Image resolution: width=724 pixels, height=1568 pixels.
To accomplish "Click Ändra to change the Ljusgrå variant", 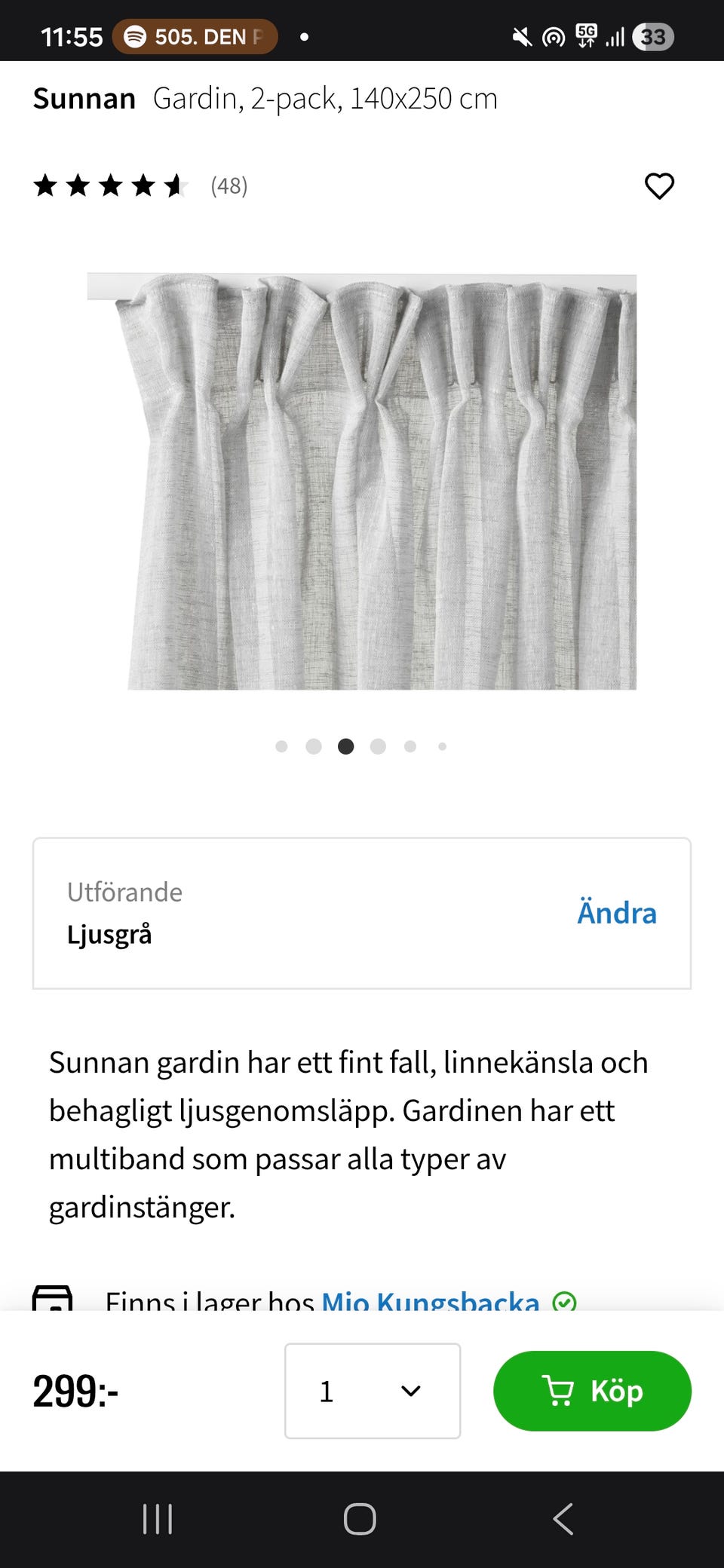I will [x=617, y=912].
